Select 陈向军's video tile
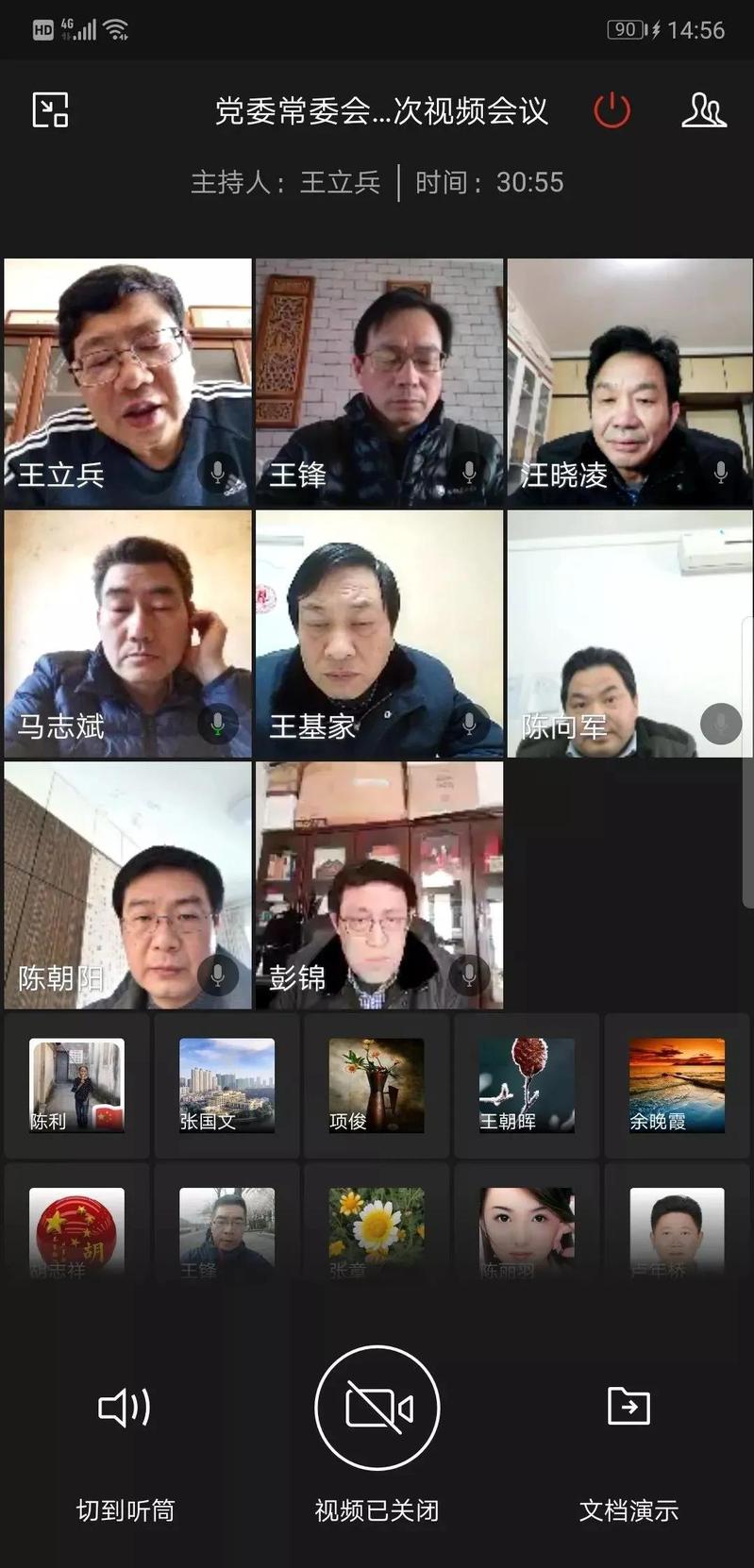Viewport: 754px width, 1568px height. click(x=629, y=634)
